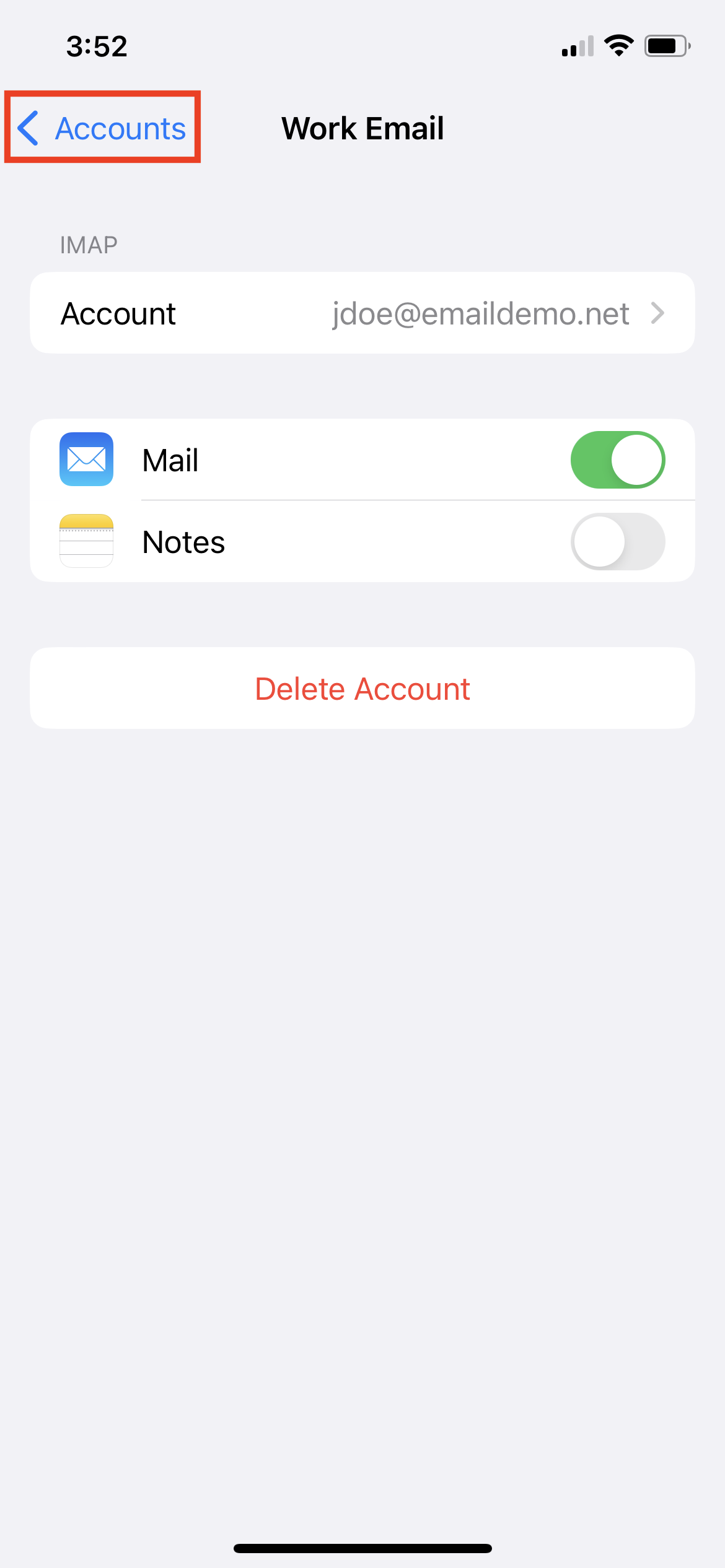The image size is (725, 1568).
Task: Turn off the Mail switch
Action: pyautogui.click(x=617, y=460)
